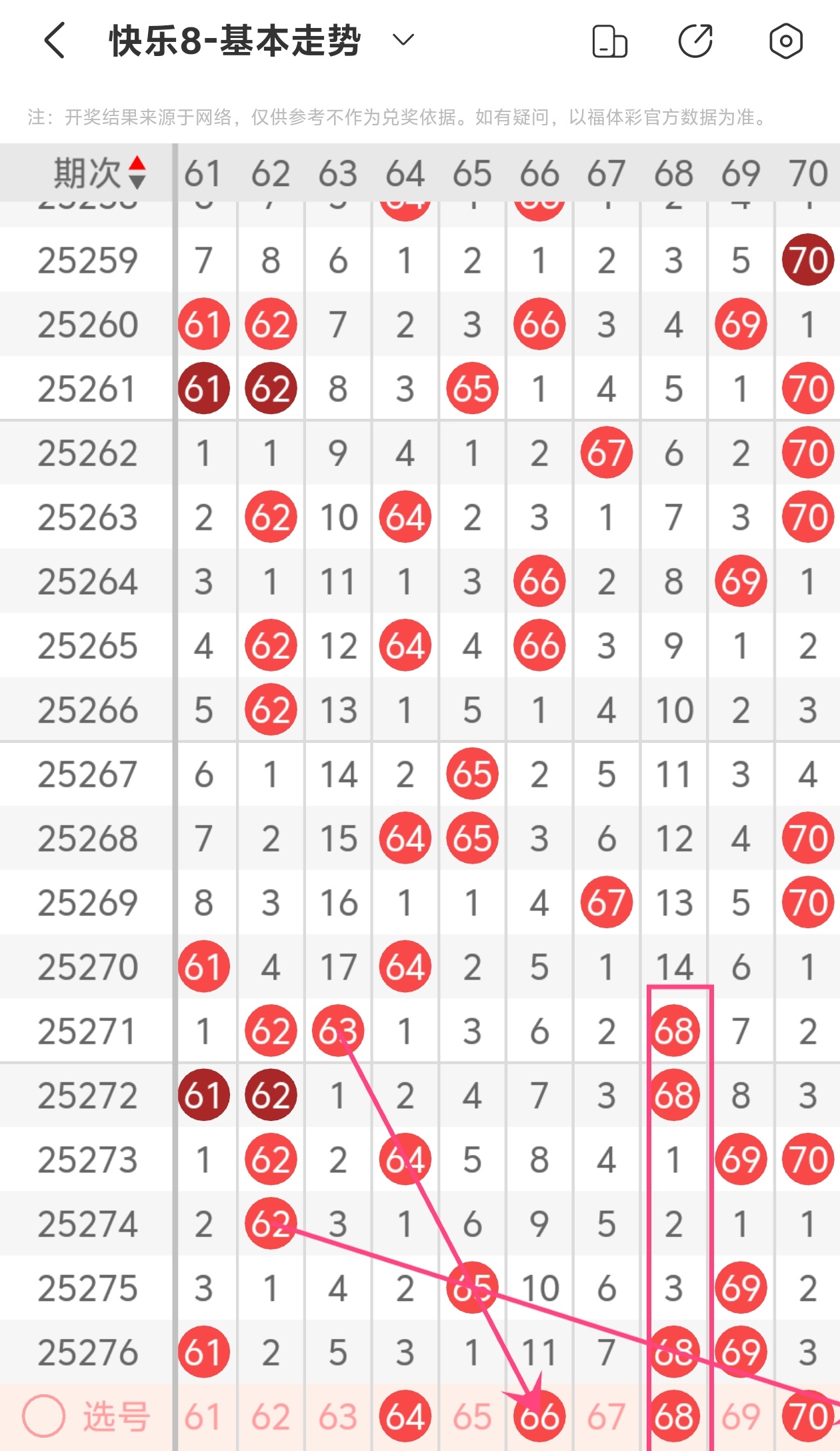Pick number 62 in the 选号 row
The image size is (840, 1451).
271,1416
